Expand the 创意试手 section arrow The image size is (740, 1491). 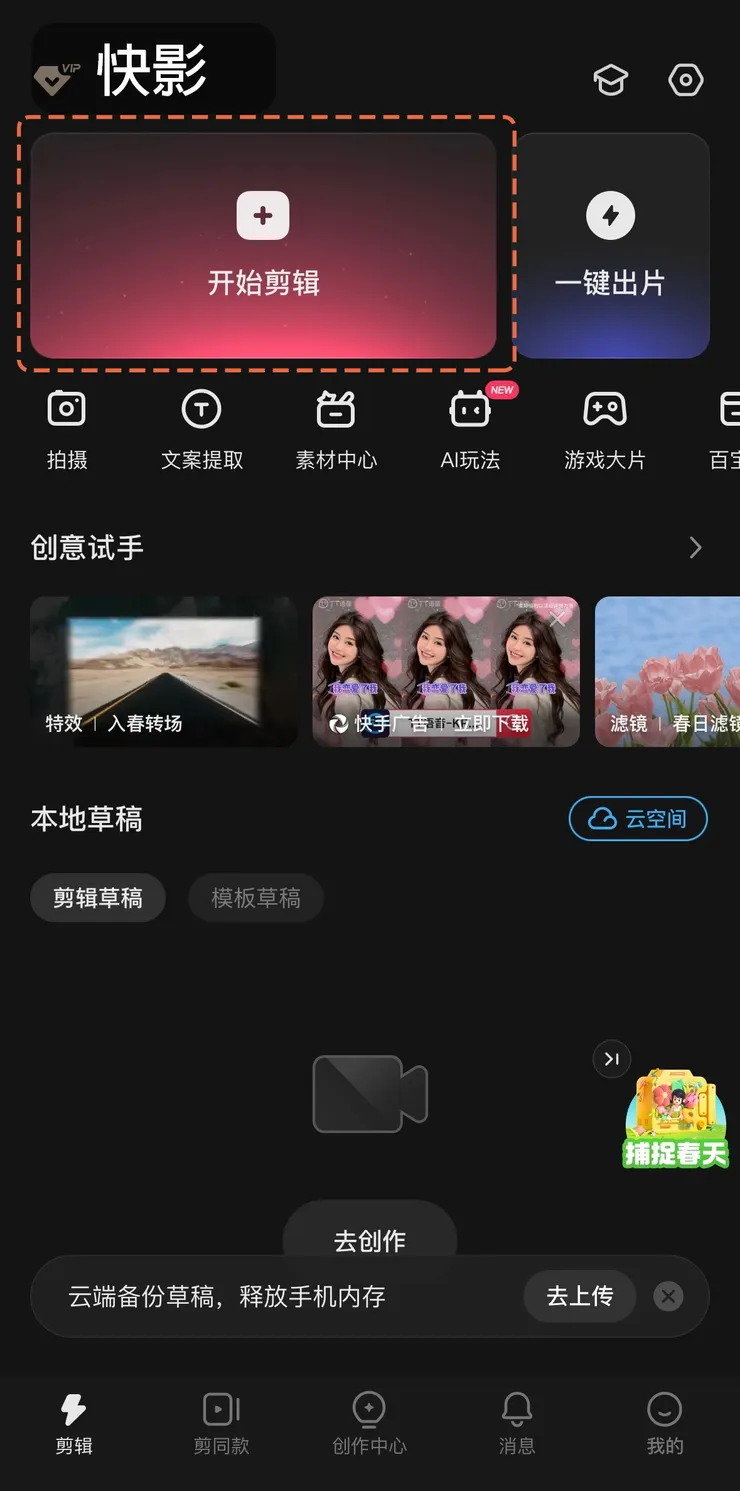pyautogui.click(x=695, y=547)
